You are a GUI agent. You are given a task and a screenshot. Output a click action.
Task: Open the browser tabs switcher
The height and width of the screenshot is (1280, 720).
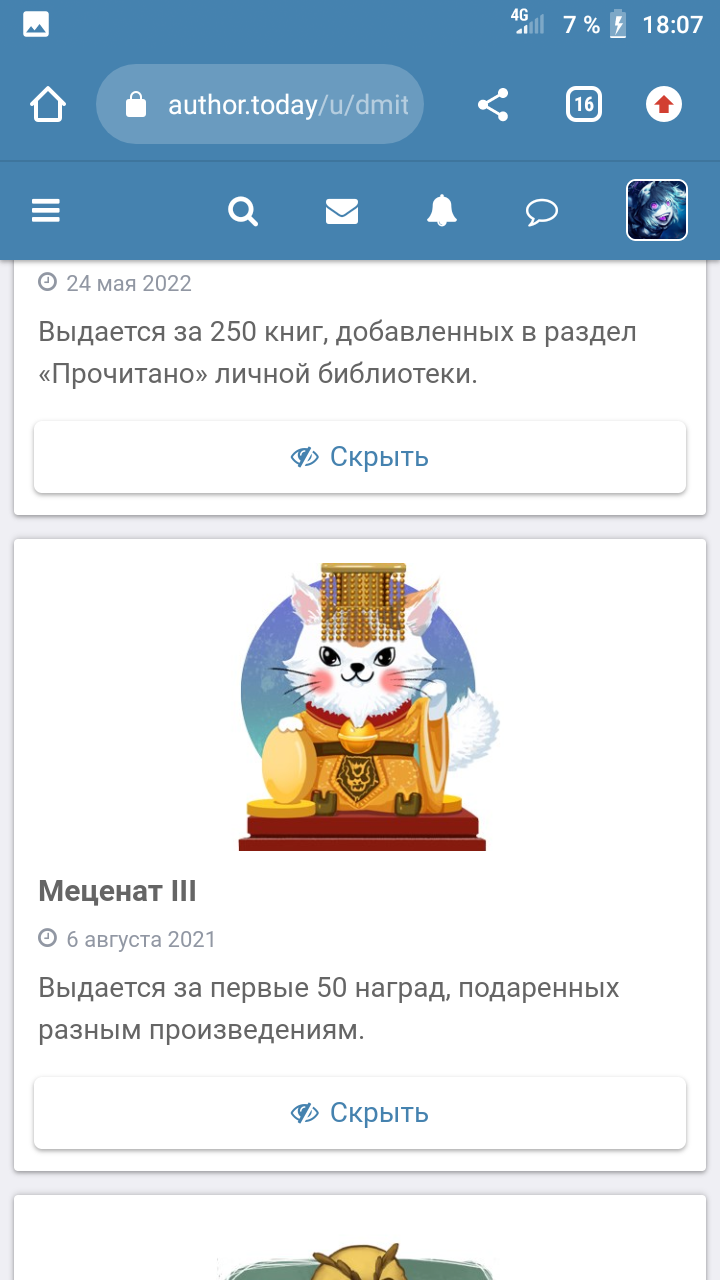[584, 104]
